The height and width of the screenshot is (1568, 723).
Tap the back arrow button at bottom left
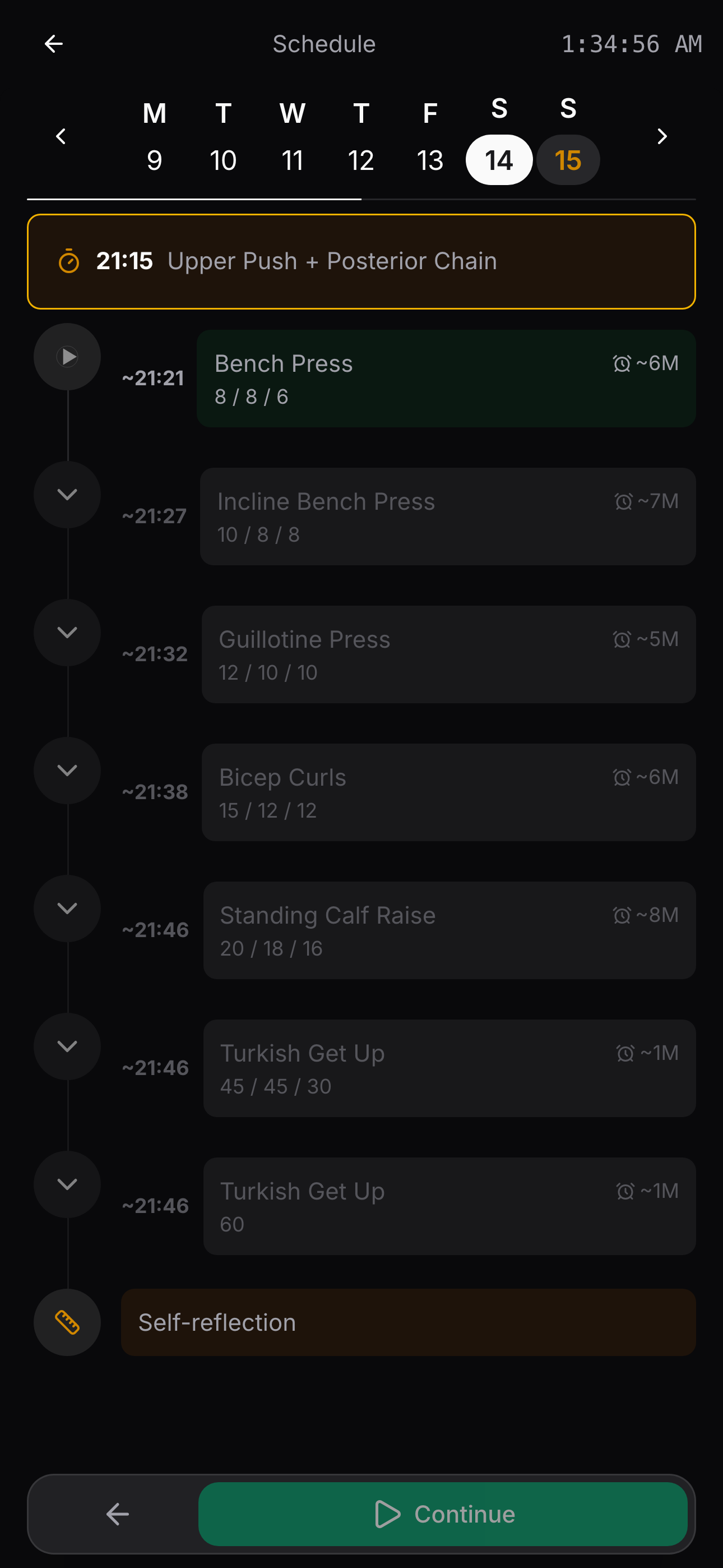point(117,1514)
